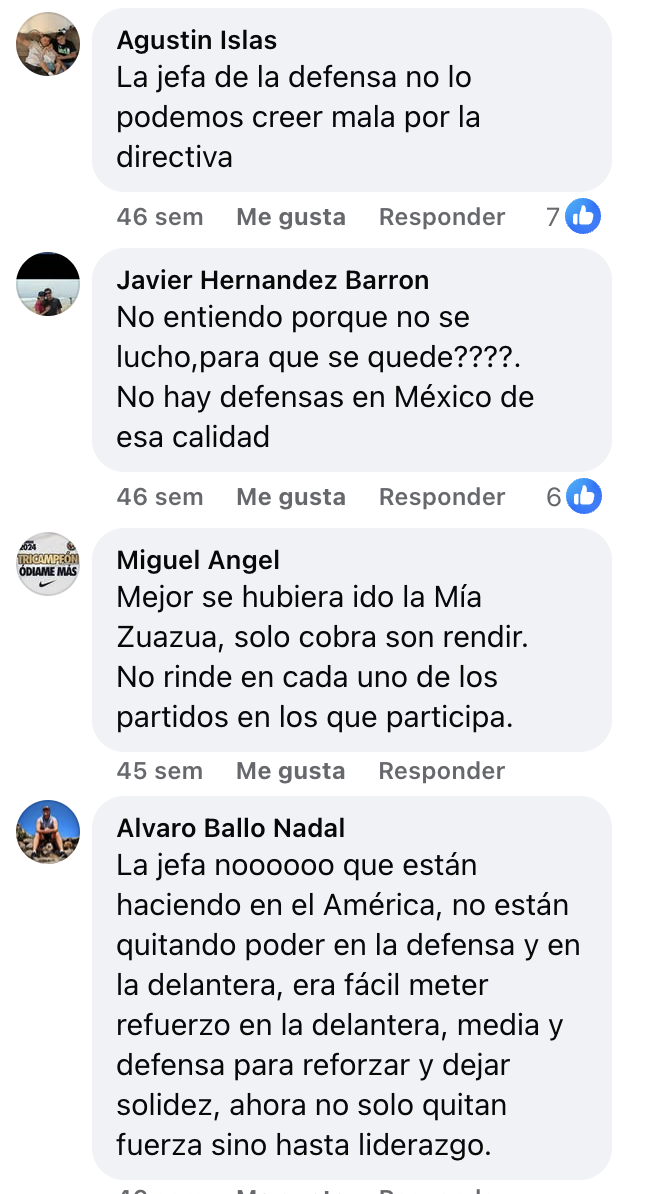Like Miguel Angel's comment
This screenshot has height=1194, width=658.
coord(290,771)
